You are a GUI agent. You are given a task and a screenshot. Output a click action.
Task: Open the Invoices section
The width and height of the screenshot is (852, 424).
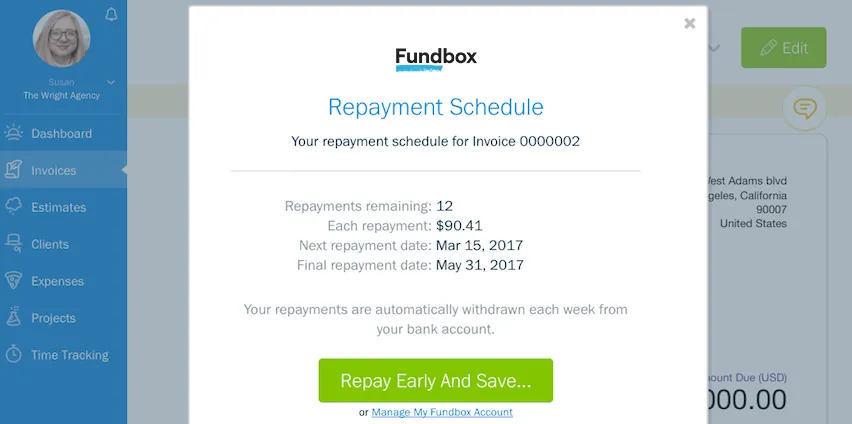[53, 170]
